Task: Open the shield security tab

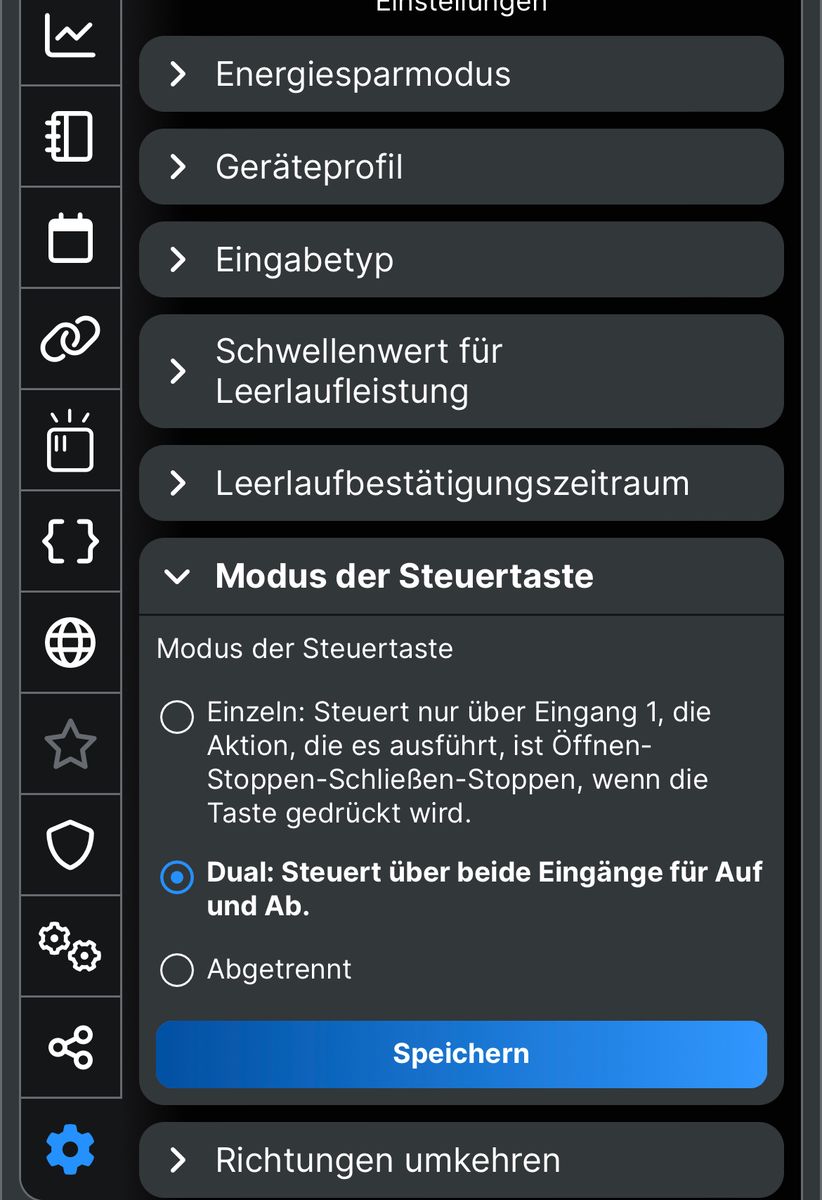Action: (70, 845)
